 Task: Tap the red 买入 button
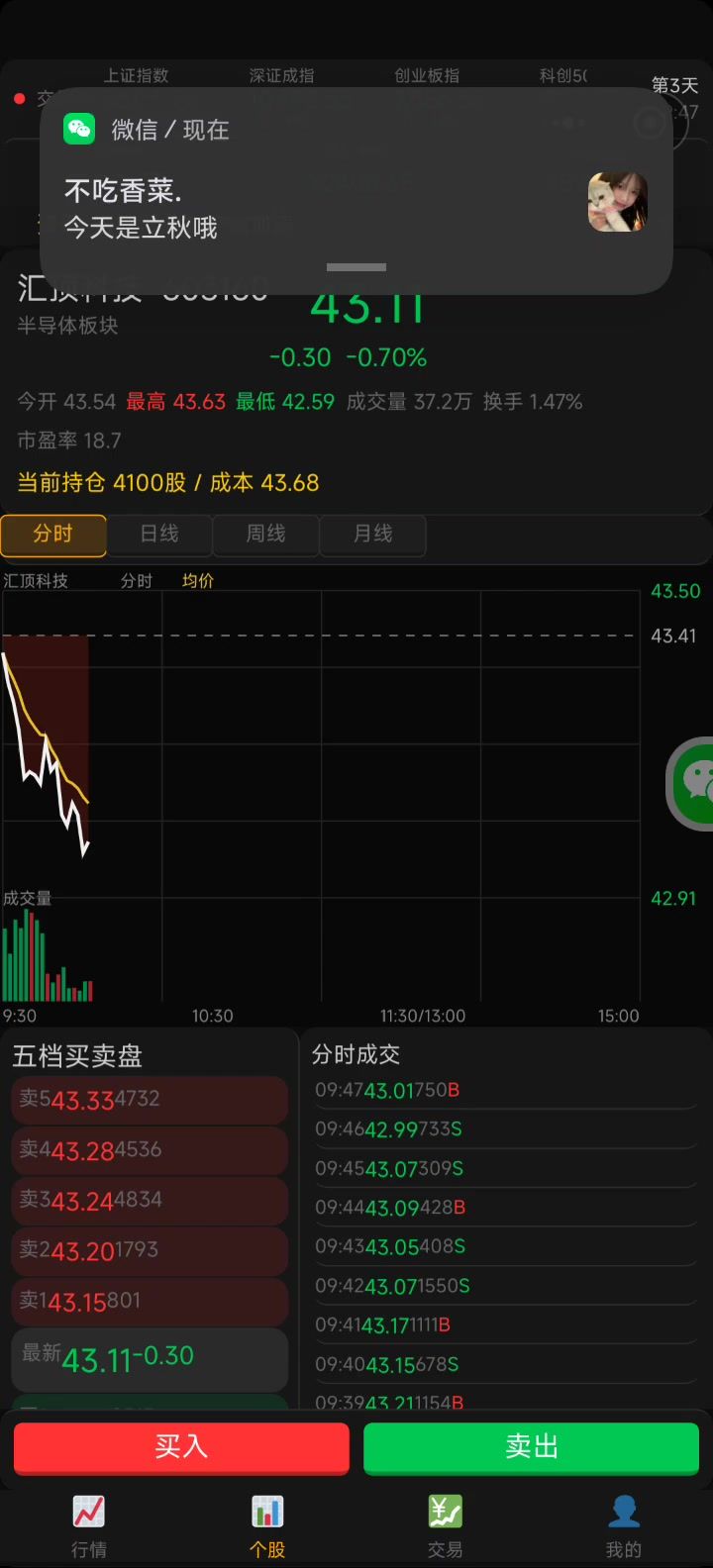pos(181,1447)
